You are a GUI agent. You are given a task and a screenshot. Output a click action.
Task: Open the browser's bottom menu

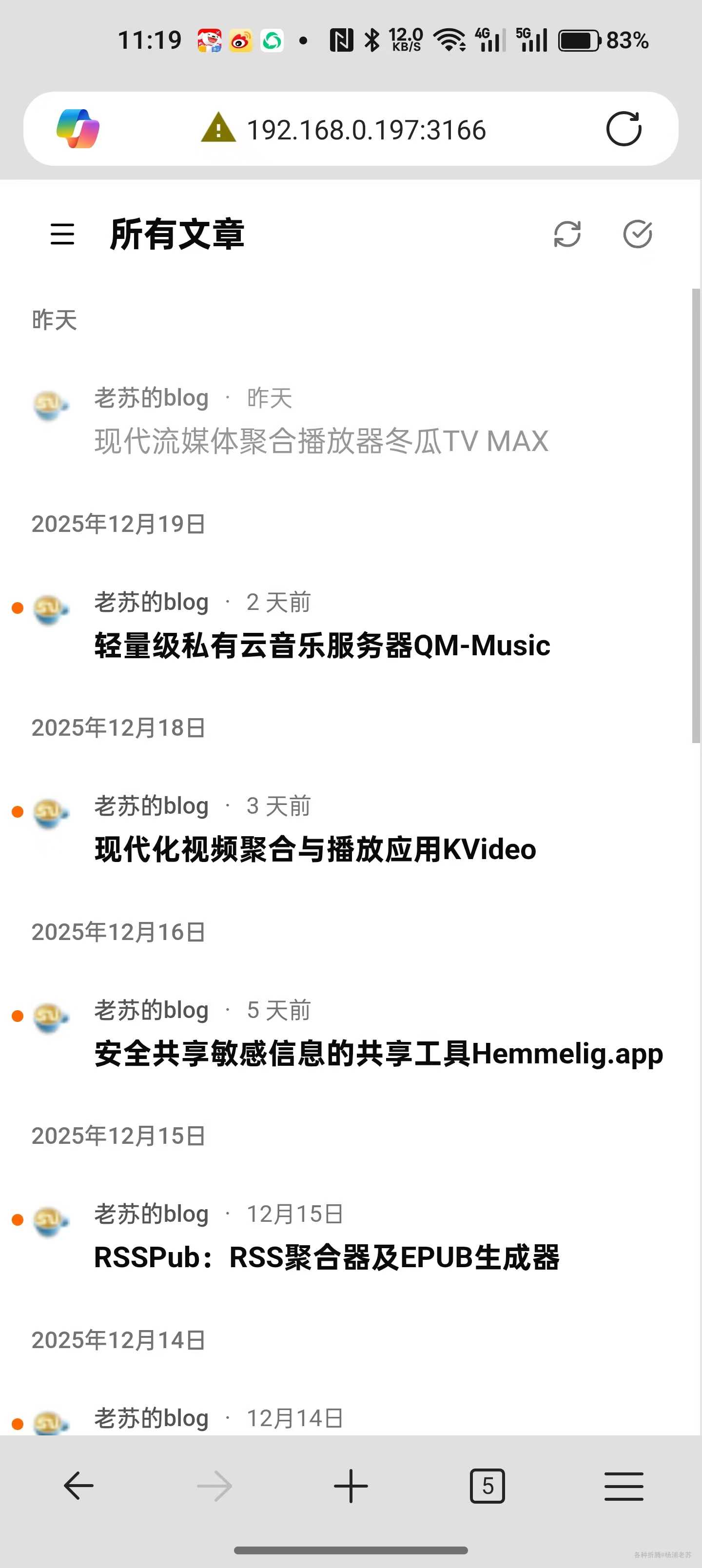(x=624, y=1486)
